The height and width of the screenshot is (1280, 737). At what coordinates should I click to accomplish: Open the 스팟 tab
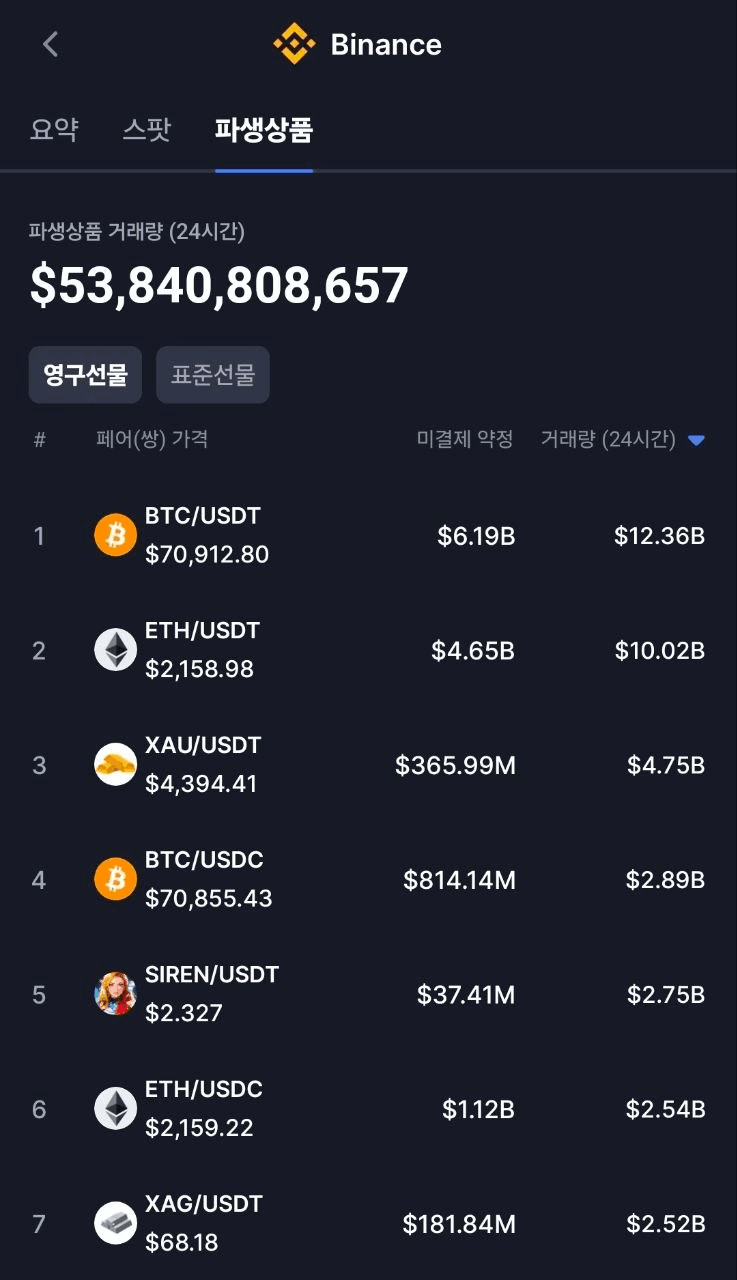(x=148, y=130)
